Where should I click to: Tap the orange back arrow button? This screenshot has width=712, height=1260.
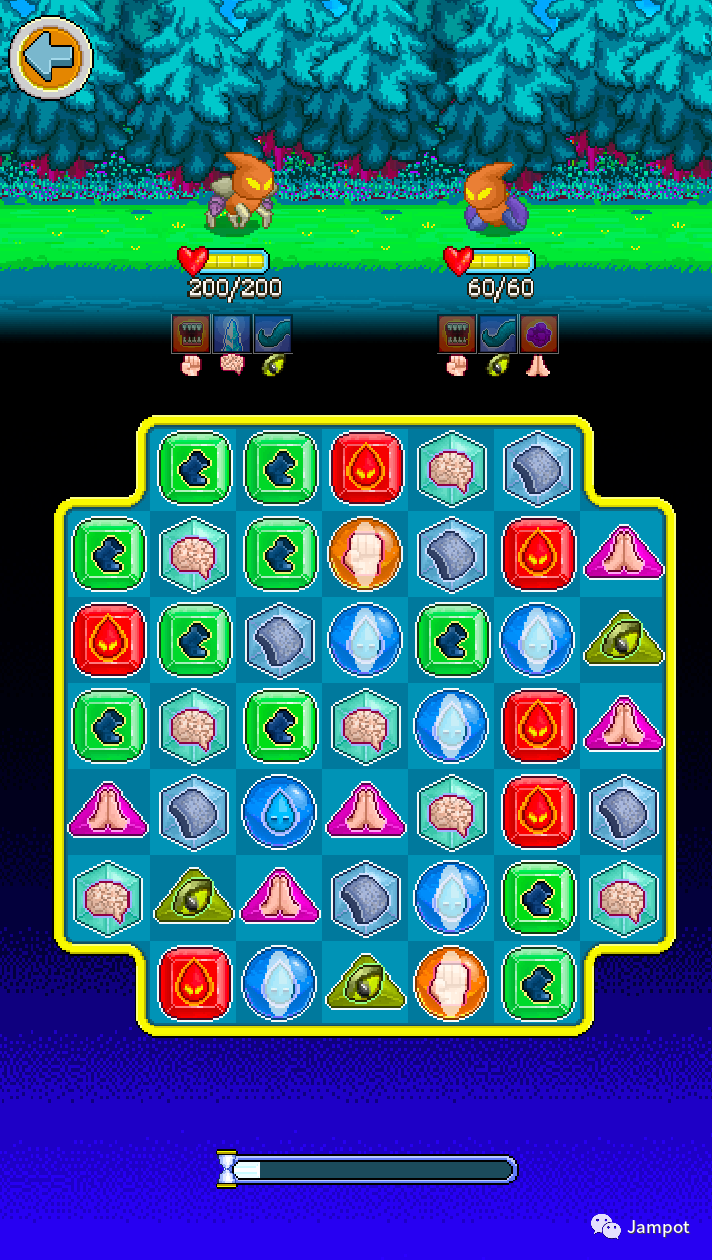coord(51,57)
